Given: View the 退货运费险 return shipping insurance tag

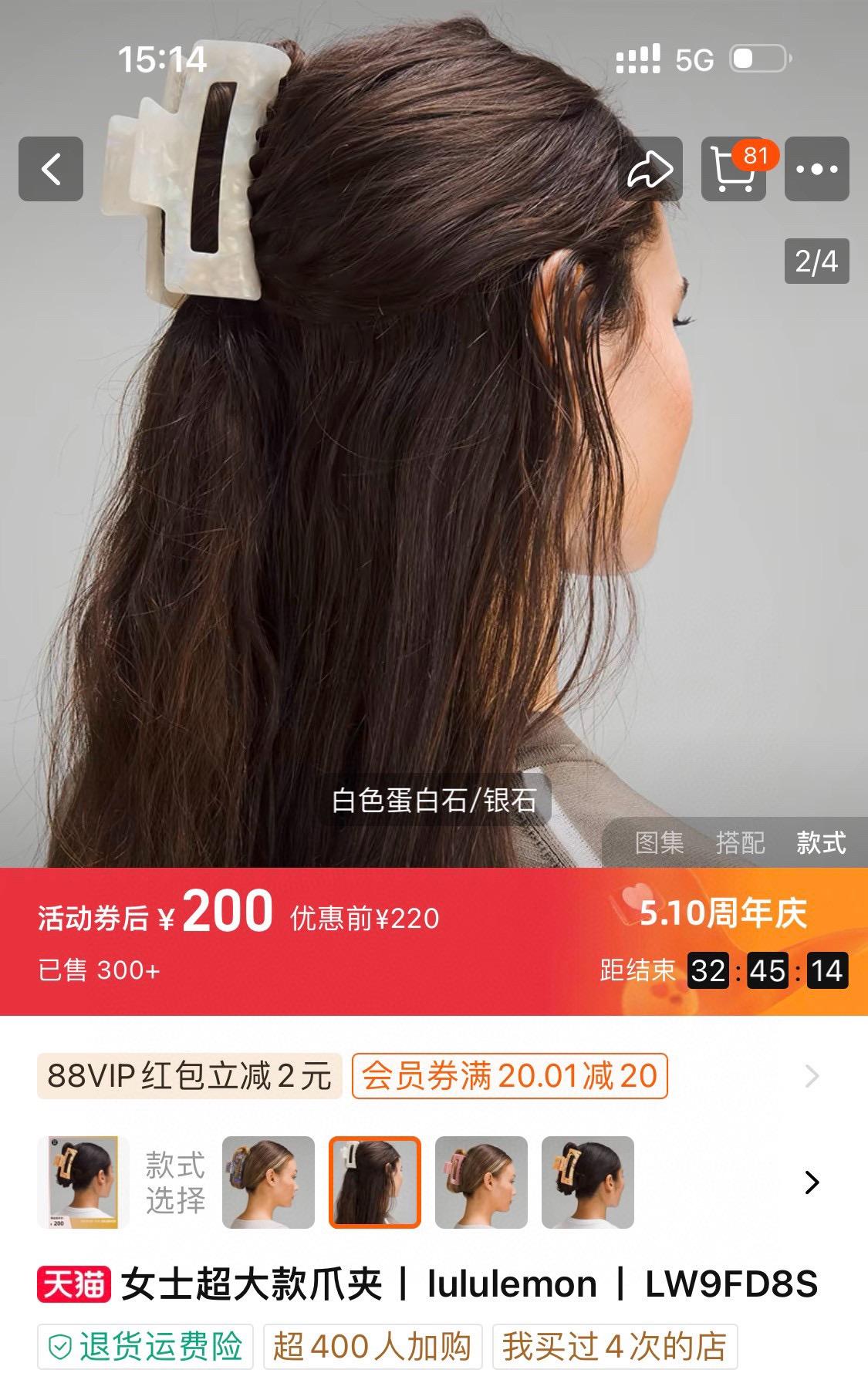Looking at the screenshot, I should (146, 1347).
